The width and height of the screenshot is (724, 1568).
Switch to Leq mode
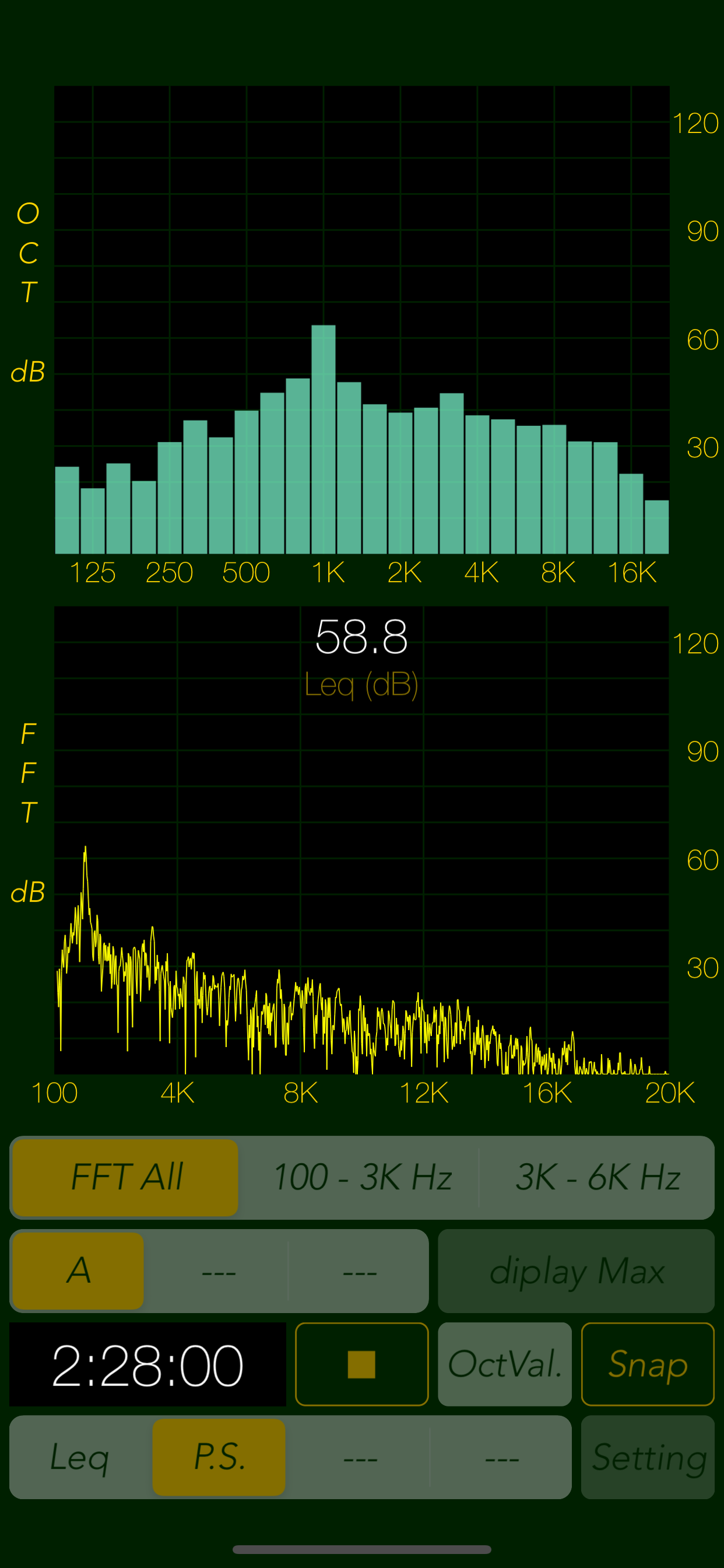(80, 1457)
